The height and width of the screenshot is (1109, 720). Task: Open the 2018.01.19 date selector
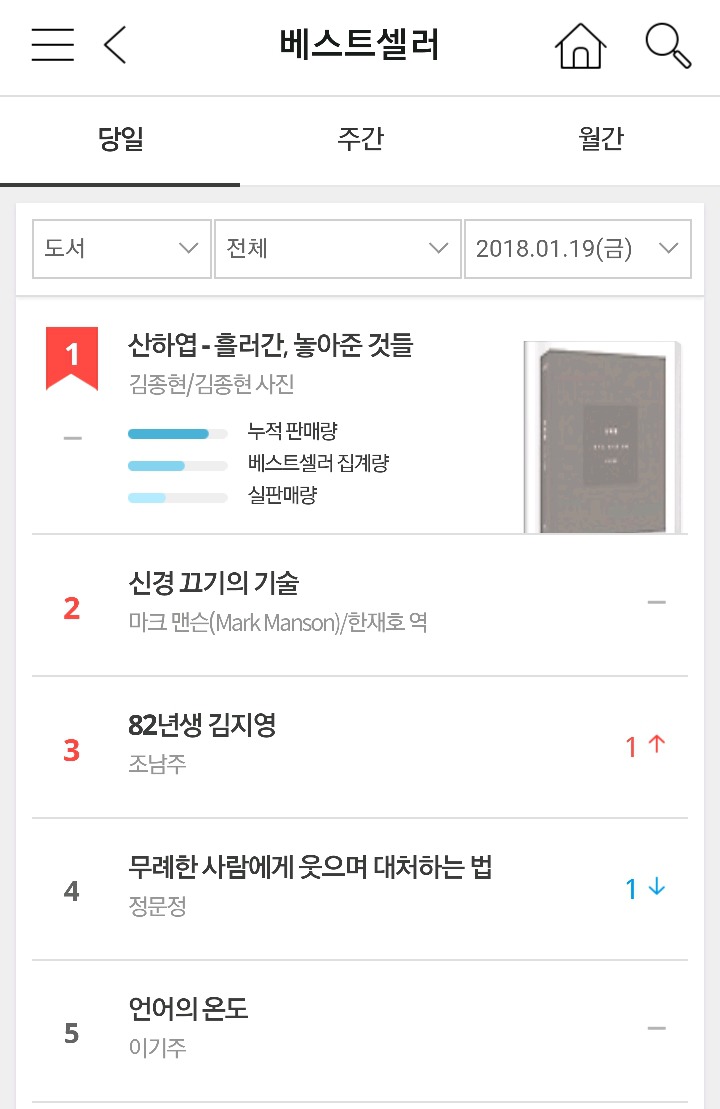(x=577, y=249)
